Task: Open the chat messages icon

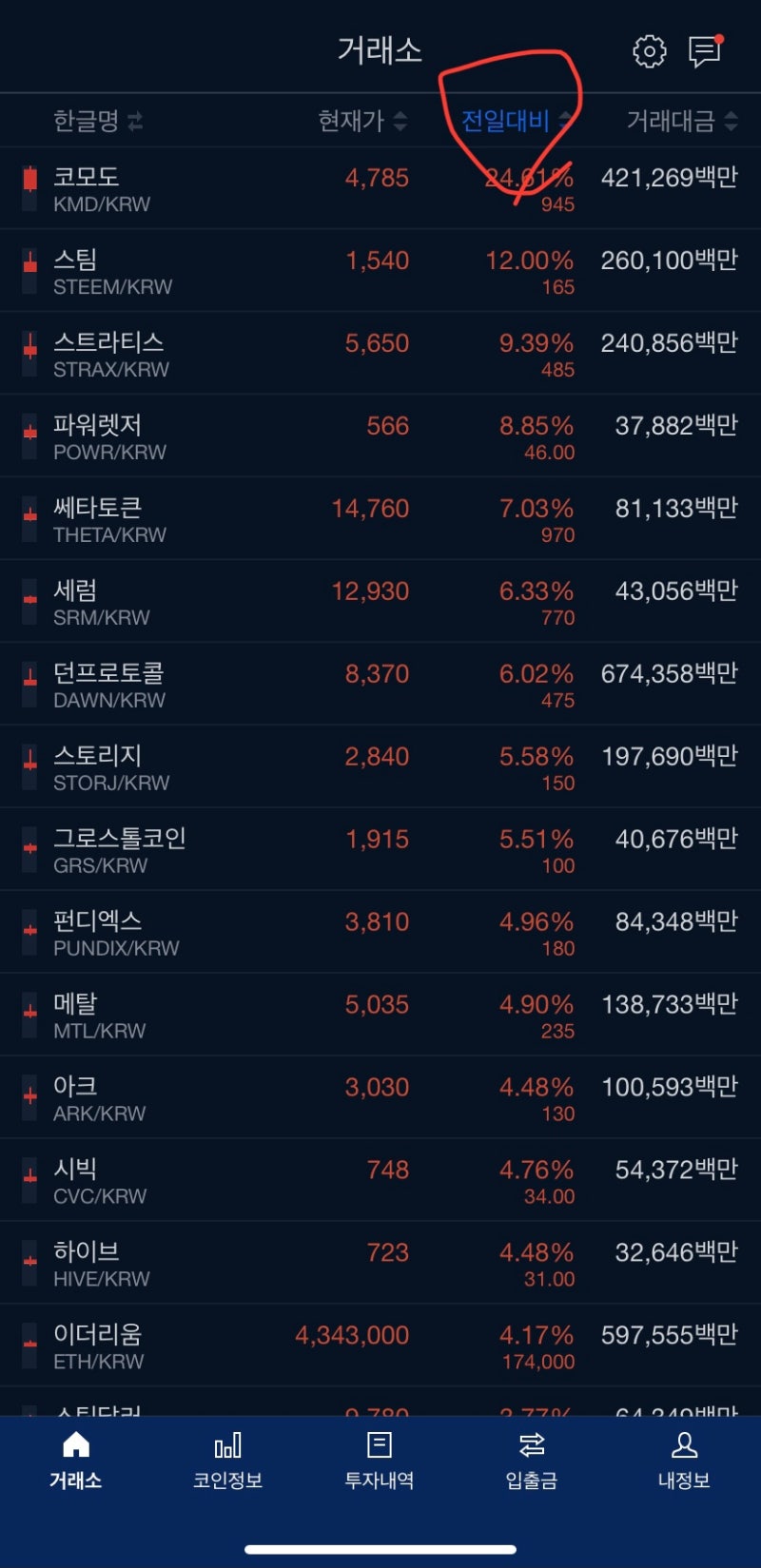Action: click(705, 51)
